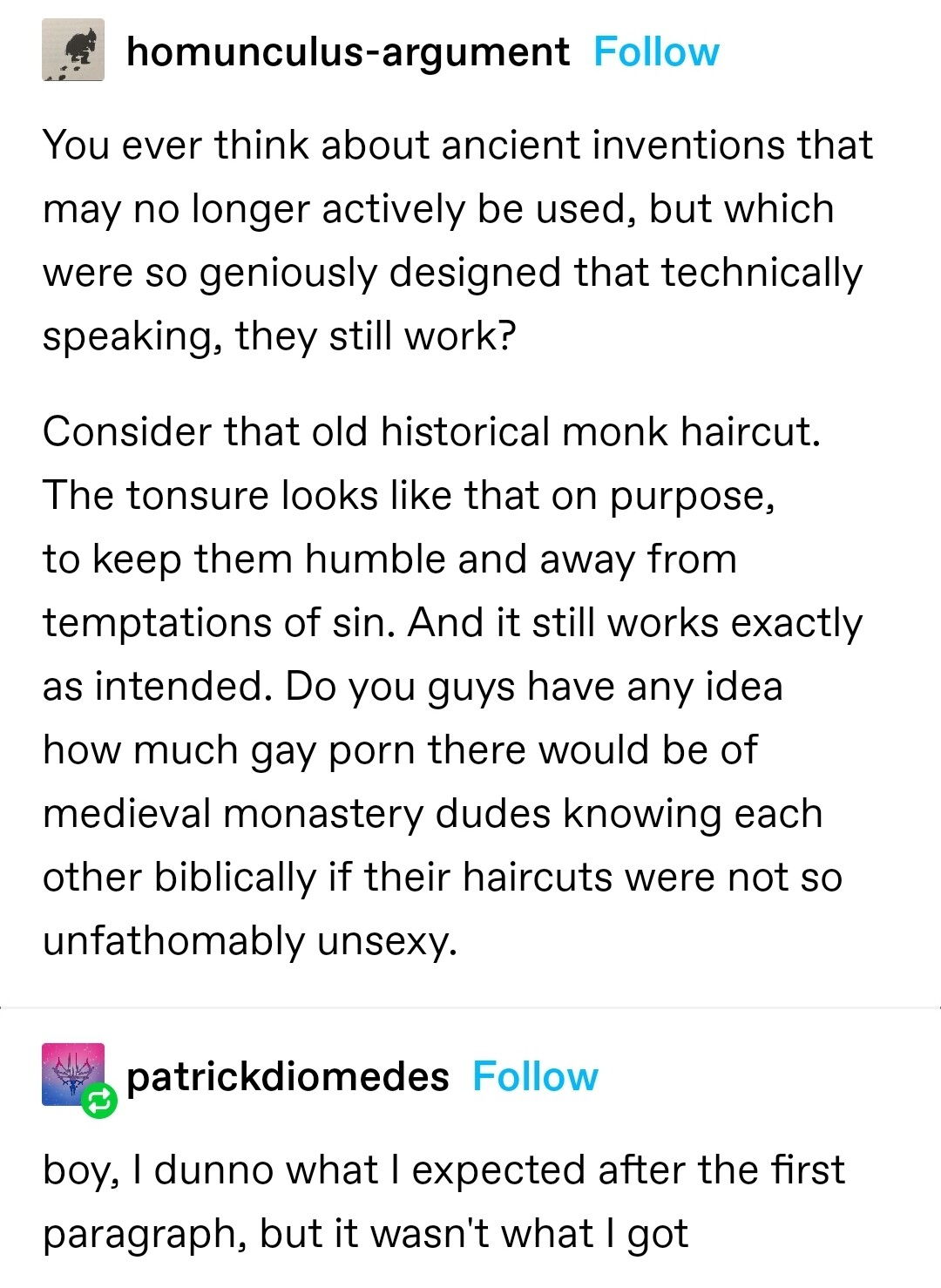Follow homunculus-argument
This screenshot has width=941, height=1288.
click(656, 52)
